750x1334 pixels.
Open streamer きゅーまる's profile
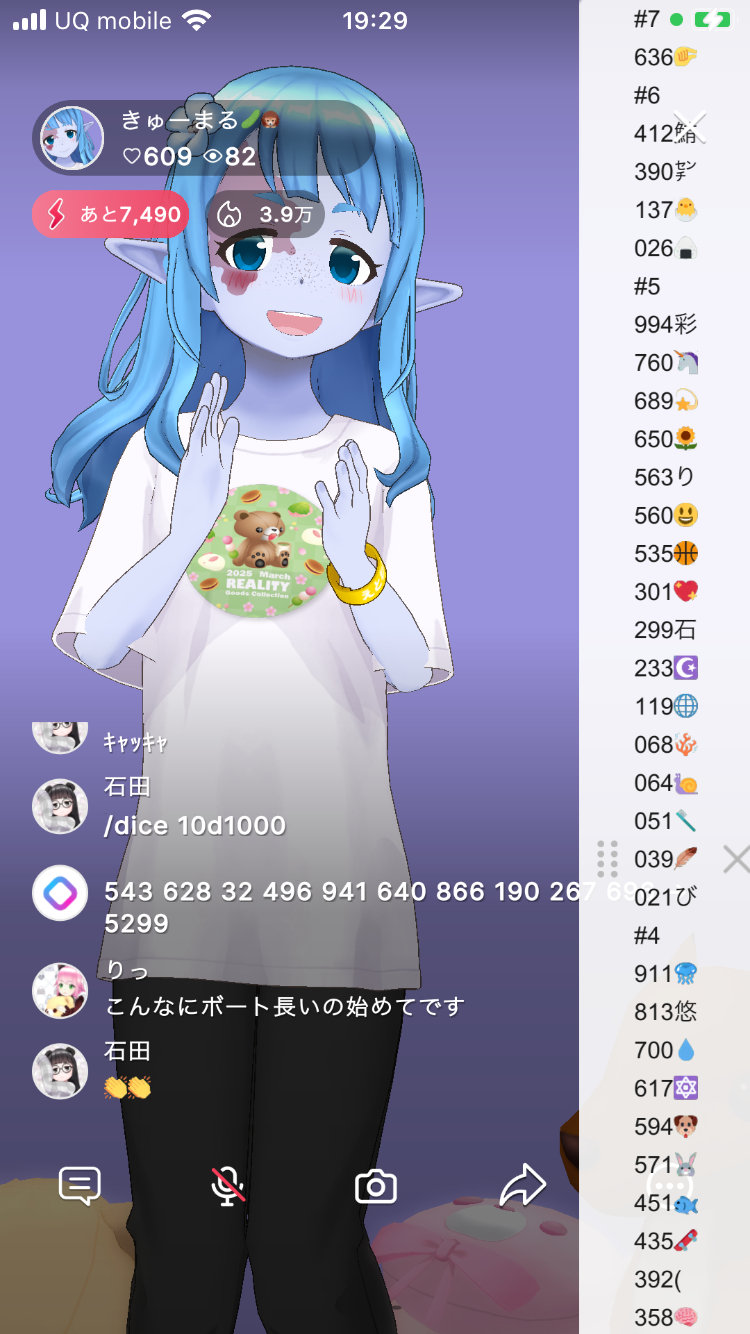pos(72,139)
